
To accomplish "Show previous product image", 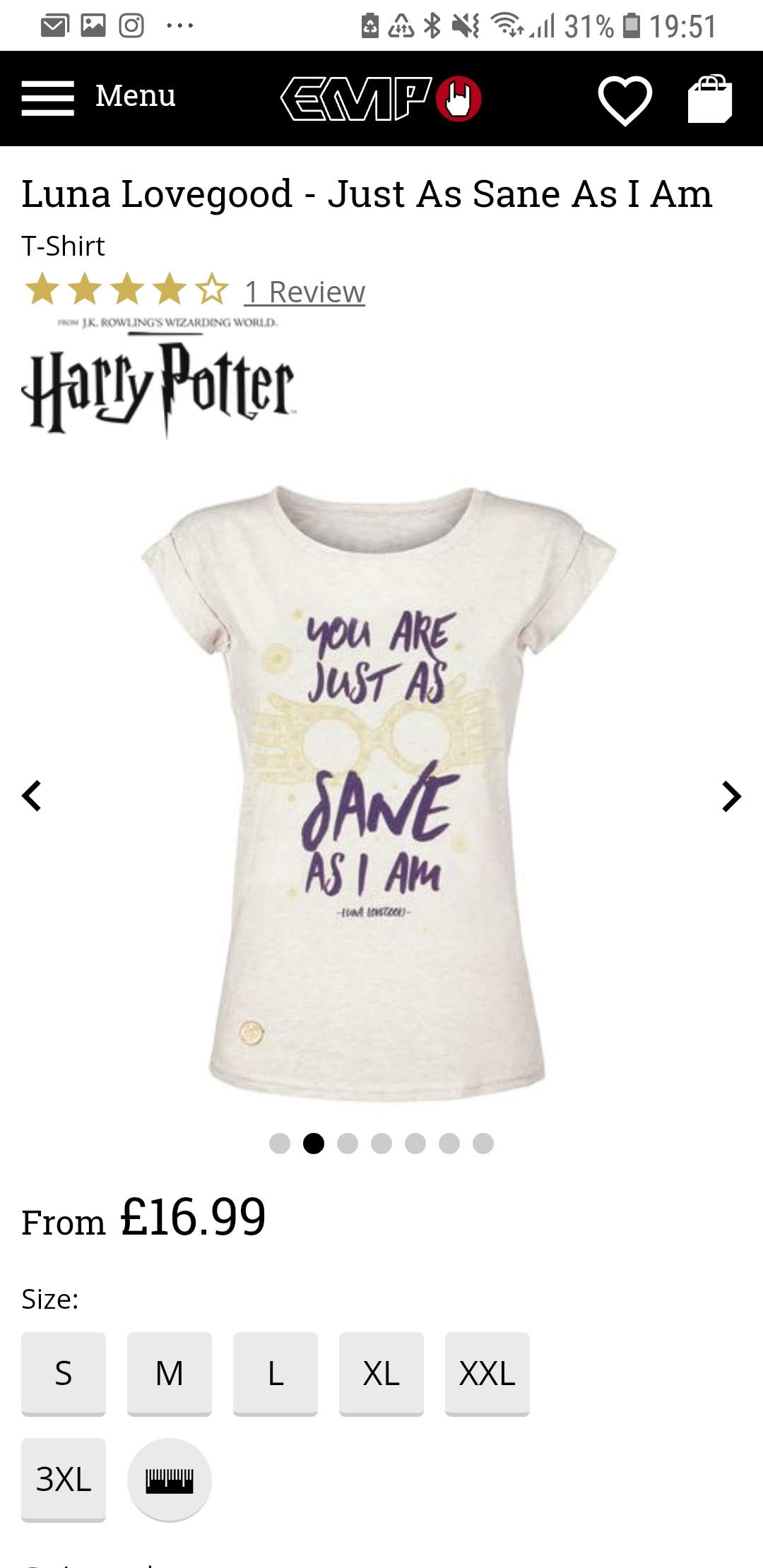I will click(x=32, y=796).
